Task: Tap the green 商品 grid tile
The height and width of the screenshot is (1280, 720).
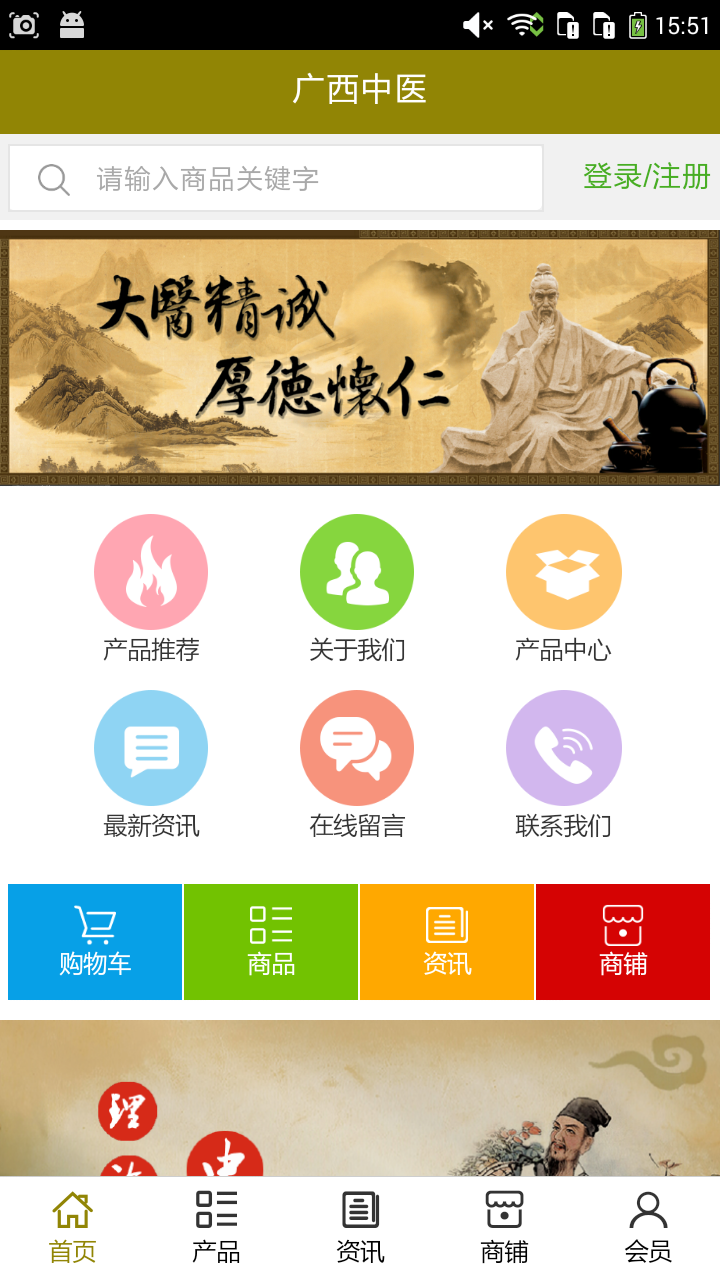Action: [x=270, y=941]
